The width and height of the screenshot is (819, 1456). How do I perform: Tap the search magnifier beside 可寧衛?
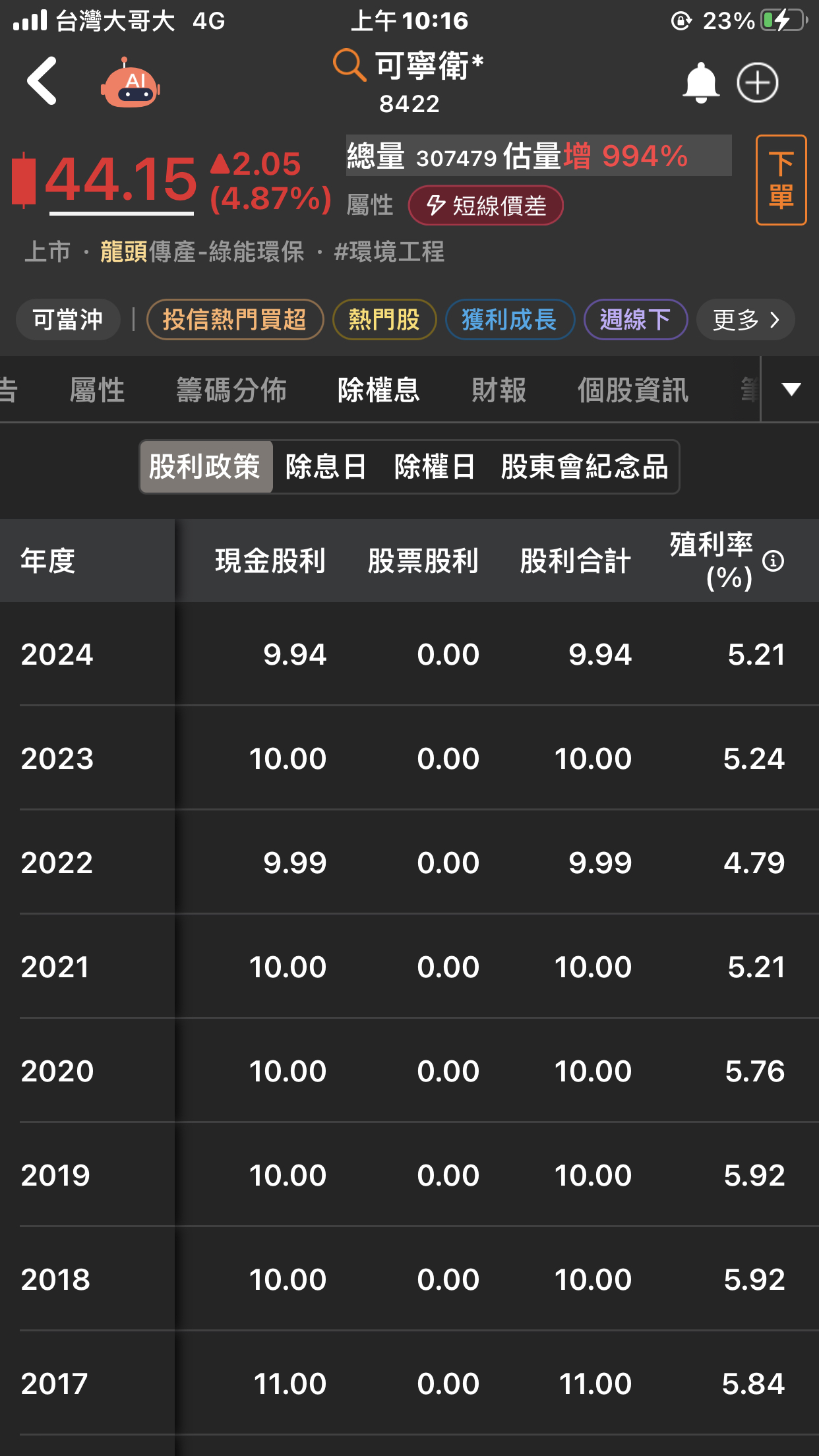click(x=348, y=67)
